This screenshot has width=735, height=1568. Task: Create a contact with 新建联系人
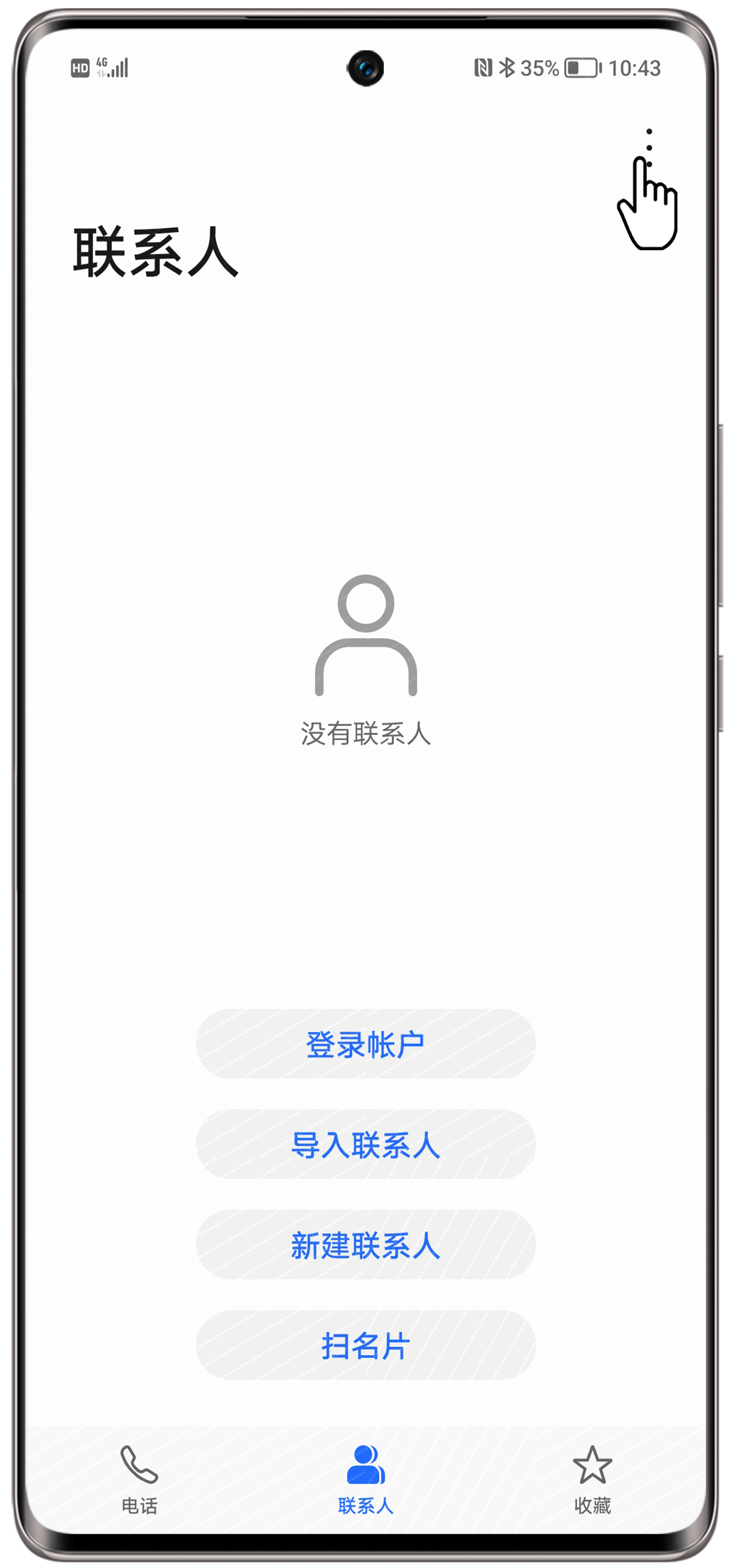pos(365,1245)
